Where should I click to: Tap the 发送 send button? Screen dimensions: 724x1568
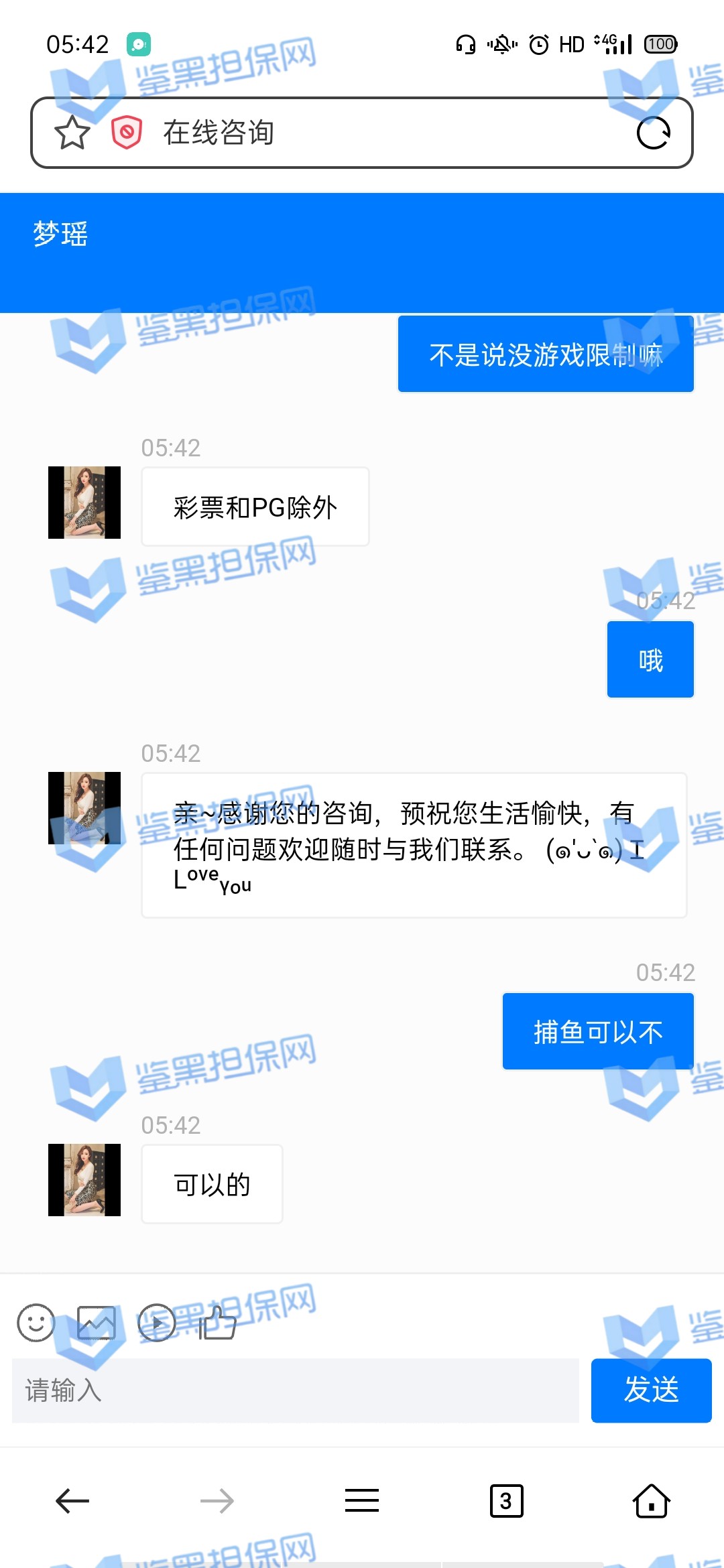[x=650, y=1390]
